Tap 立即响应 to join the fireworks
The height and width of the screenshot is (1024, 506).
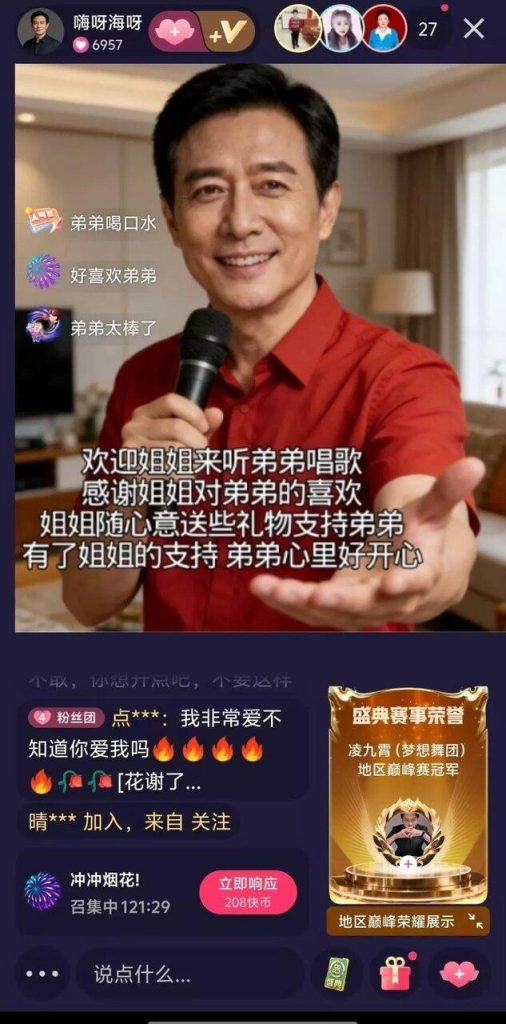click(x=247, y=892)
